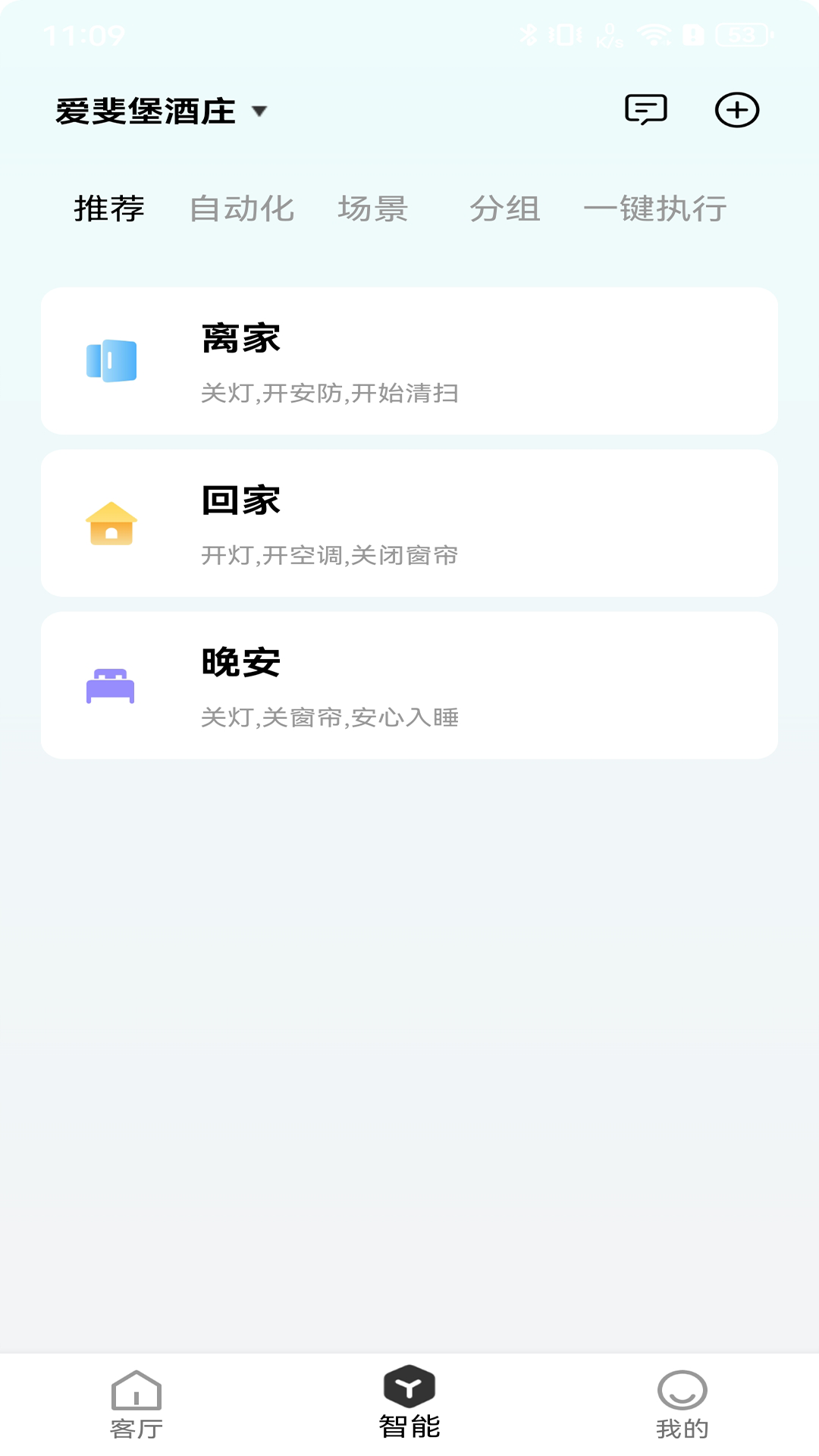Switch to the 场景 tab

(373, 210)
